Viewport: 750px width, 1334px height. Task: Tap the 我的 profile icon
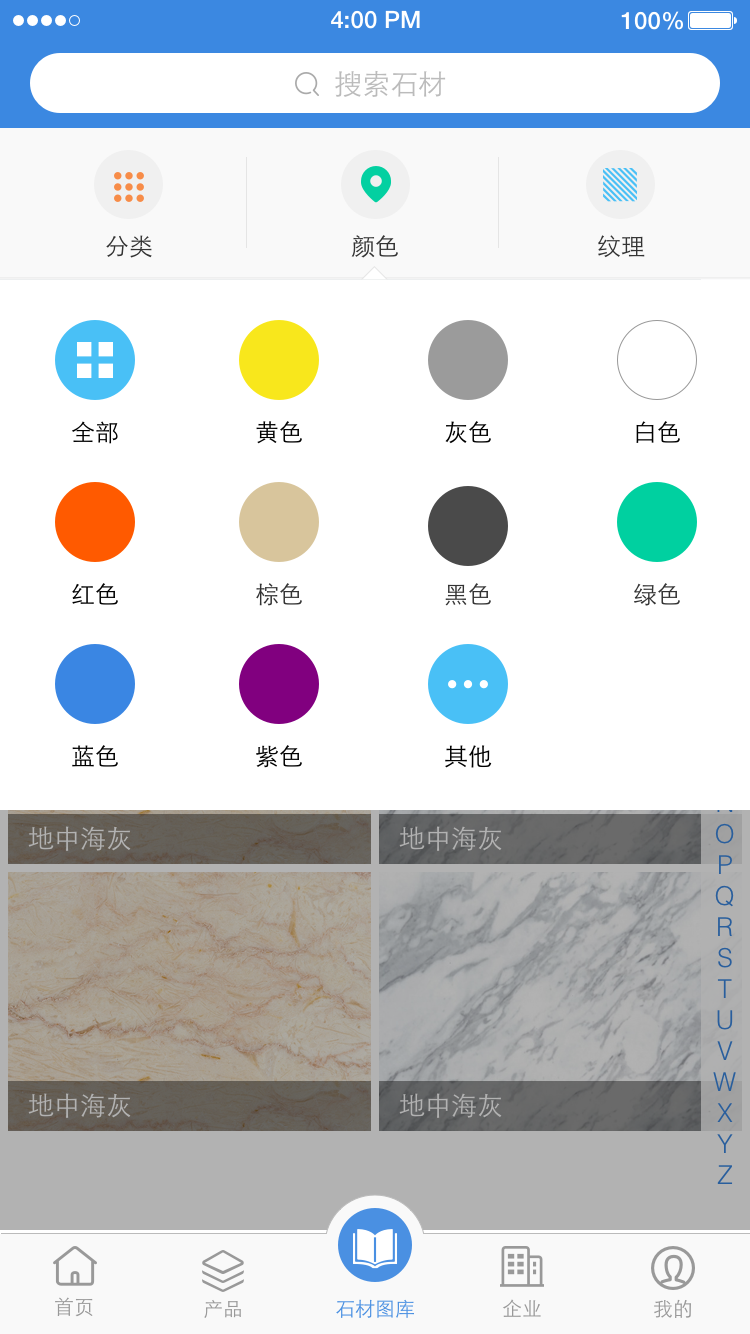tap(672, 1268)
